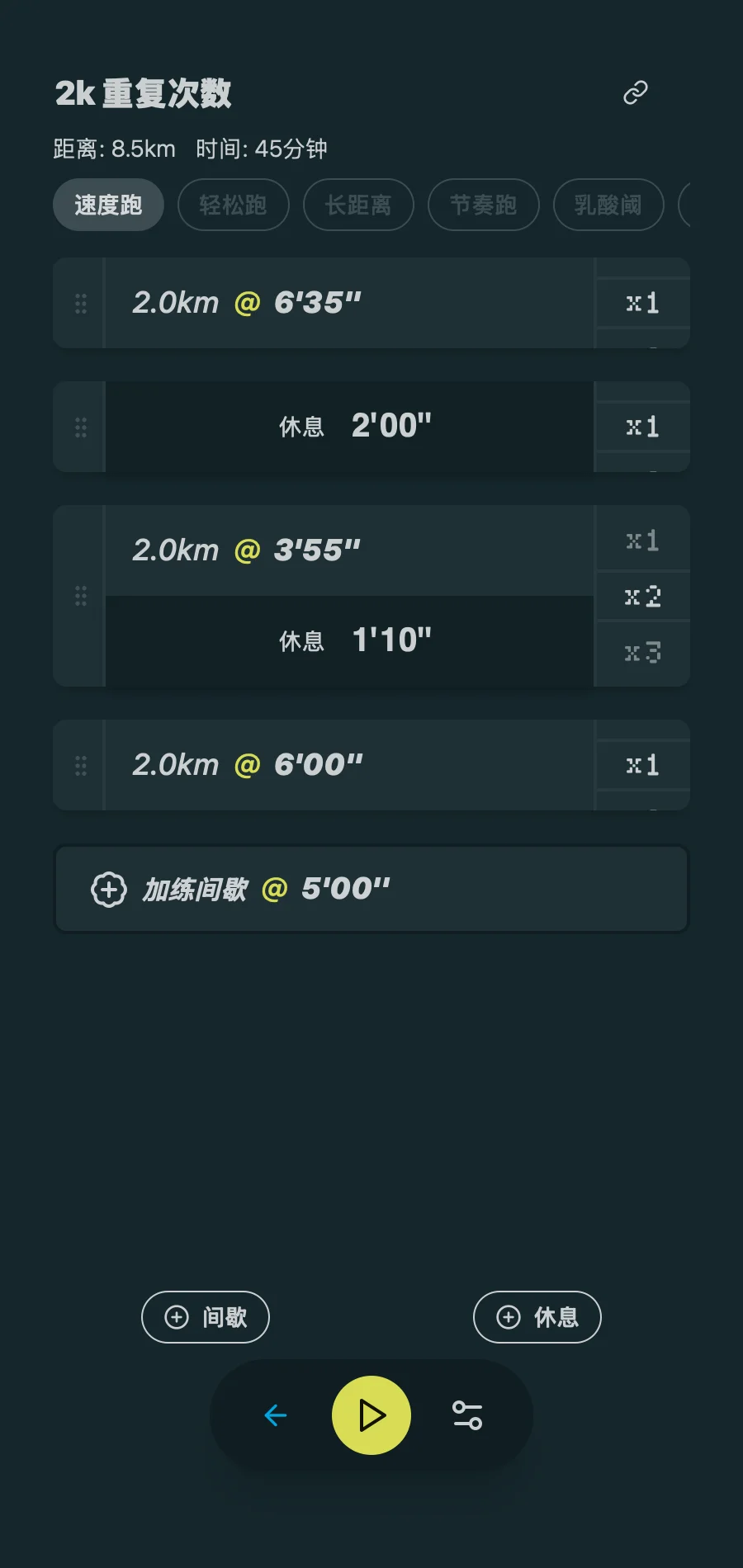Switch to the 轻松跑 tab
Image resolution: width=743 pixels, height=1568 pixels.
point(234,205)
